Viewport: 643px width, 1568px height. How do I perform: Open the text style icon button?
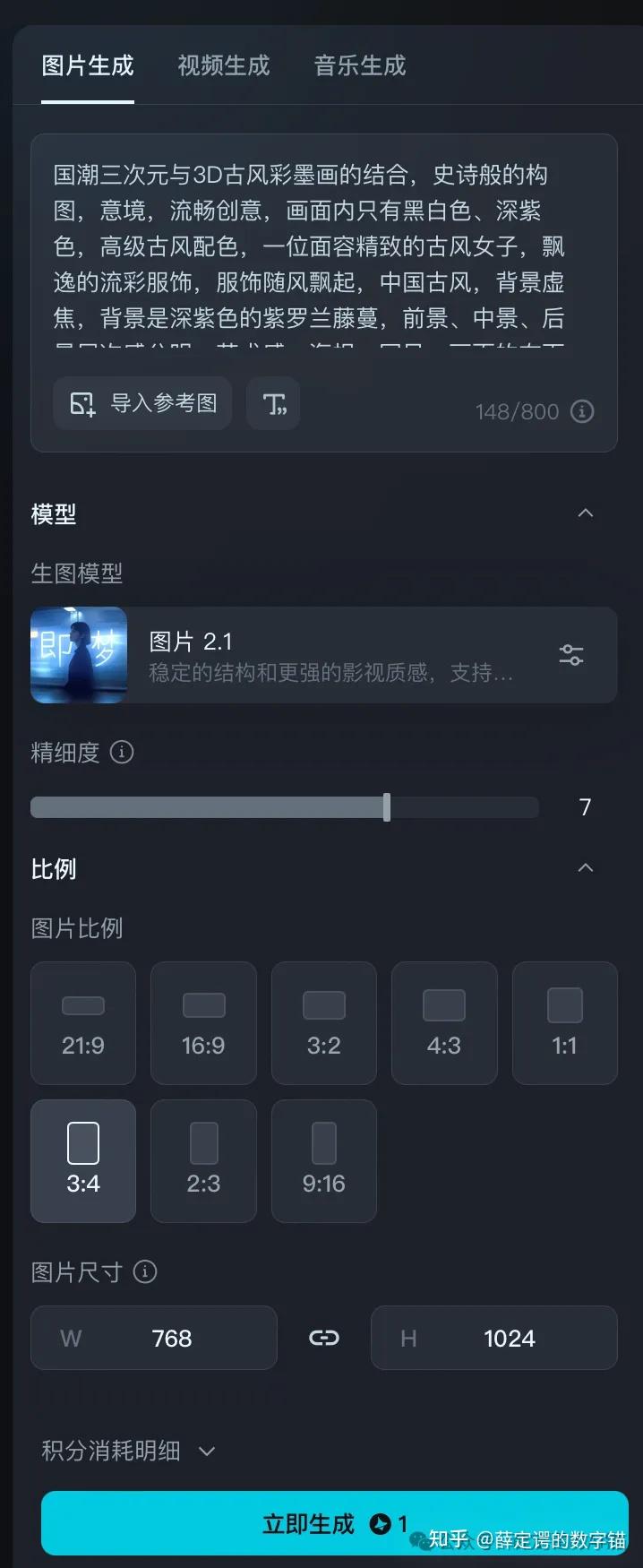coord(273,404)
